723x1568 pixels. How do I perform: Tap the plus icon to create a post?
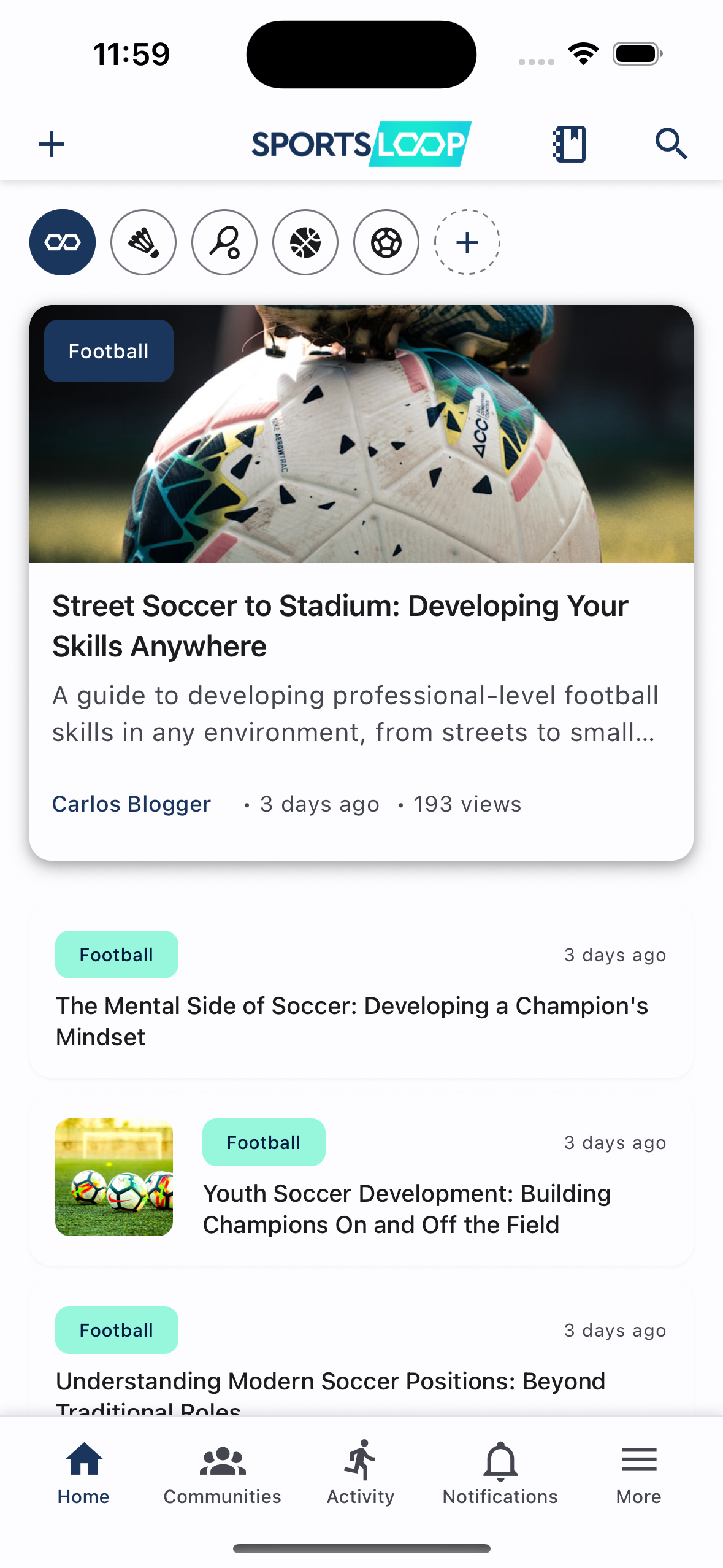[52, 144]
